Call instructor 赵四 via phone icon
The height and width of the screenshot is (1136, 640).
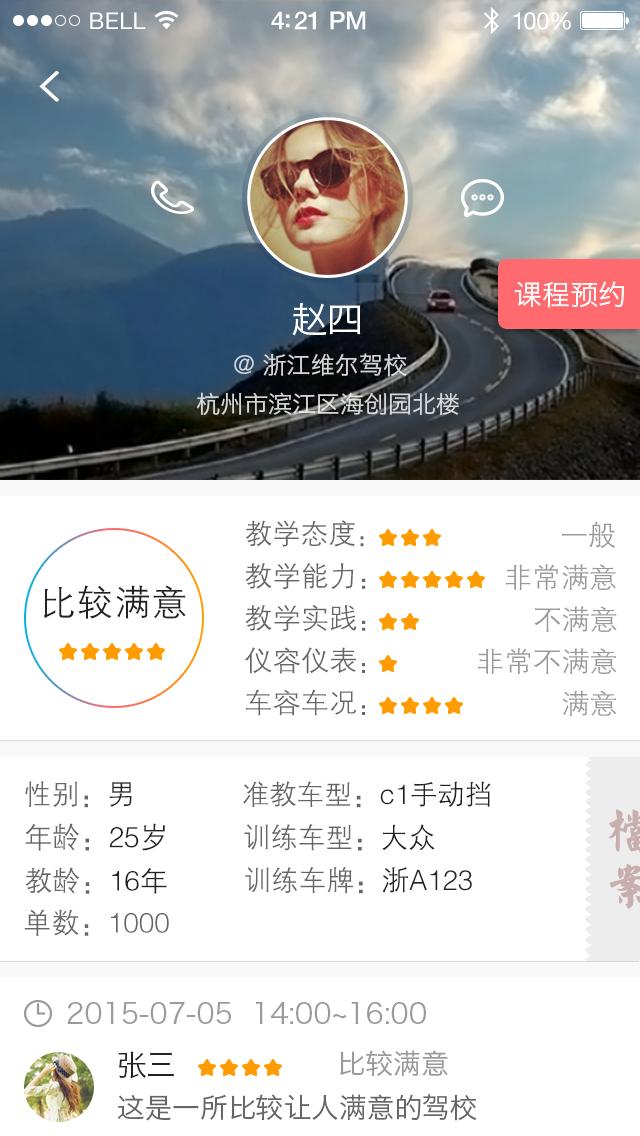pyautogui.click(x=171, y=197)
